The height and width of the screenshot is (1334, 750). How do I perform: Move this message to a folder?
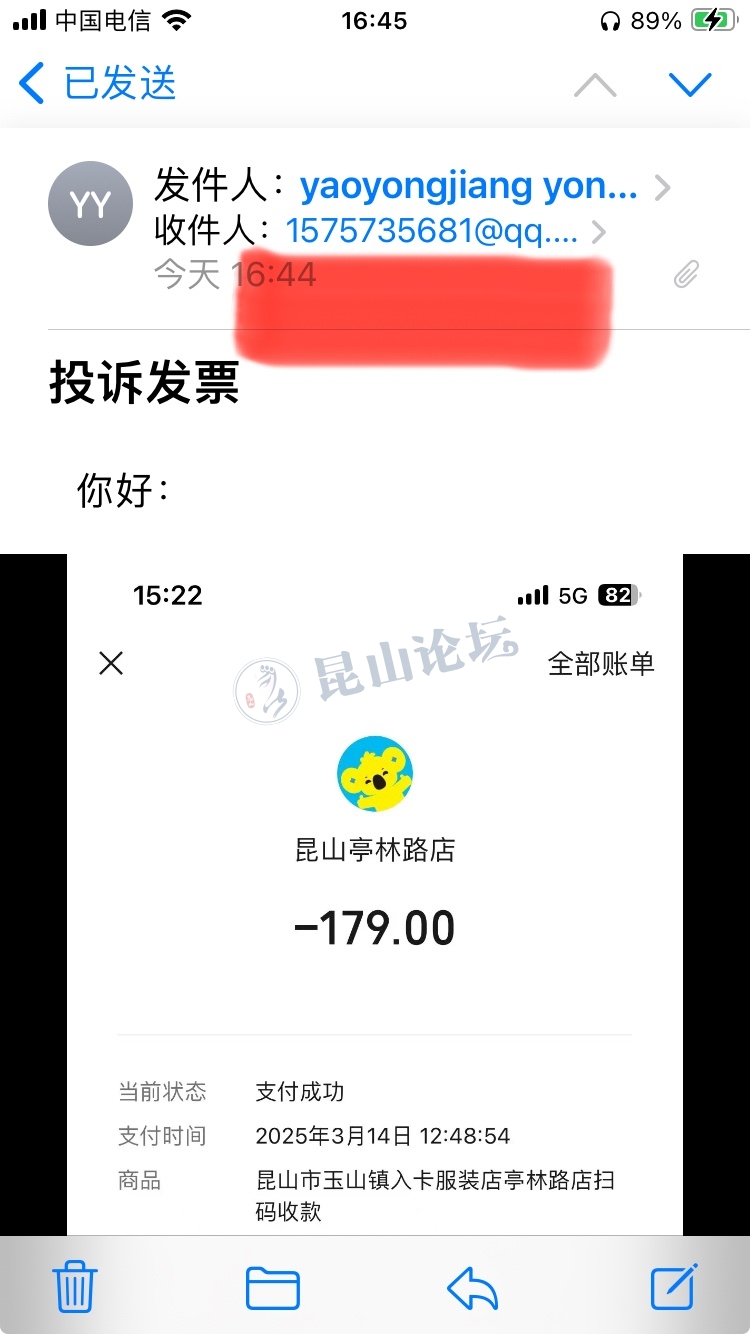pos(272,1286)
